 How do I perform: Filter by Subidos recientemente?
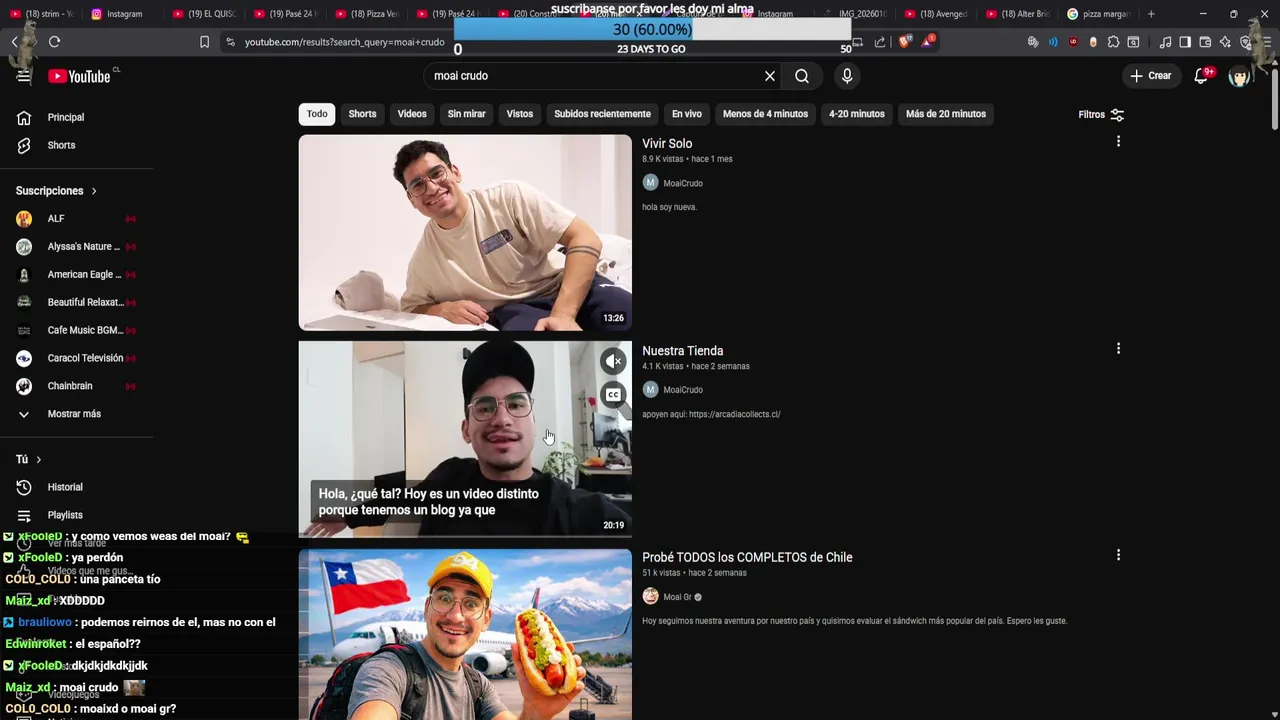(x=602, y=114)
